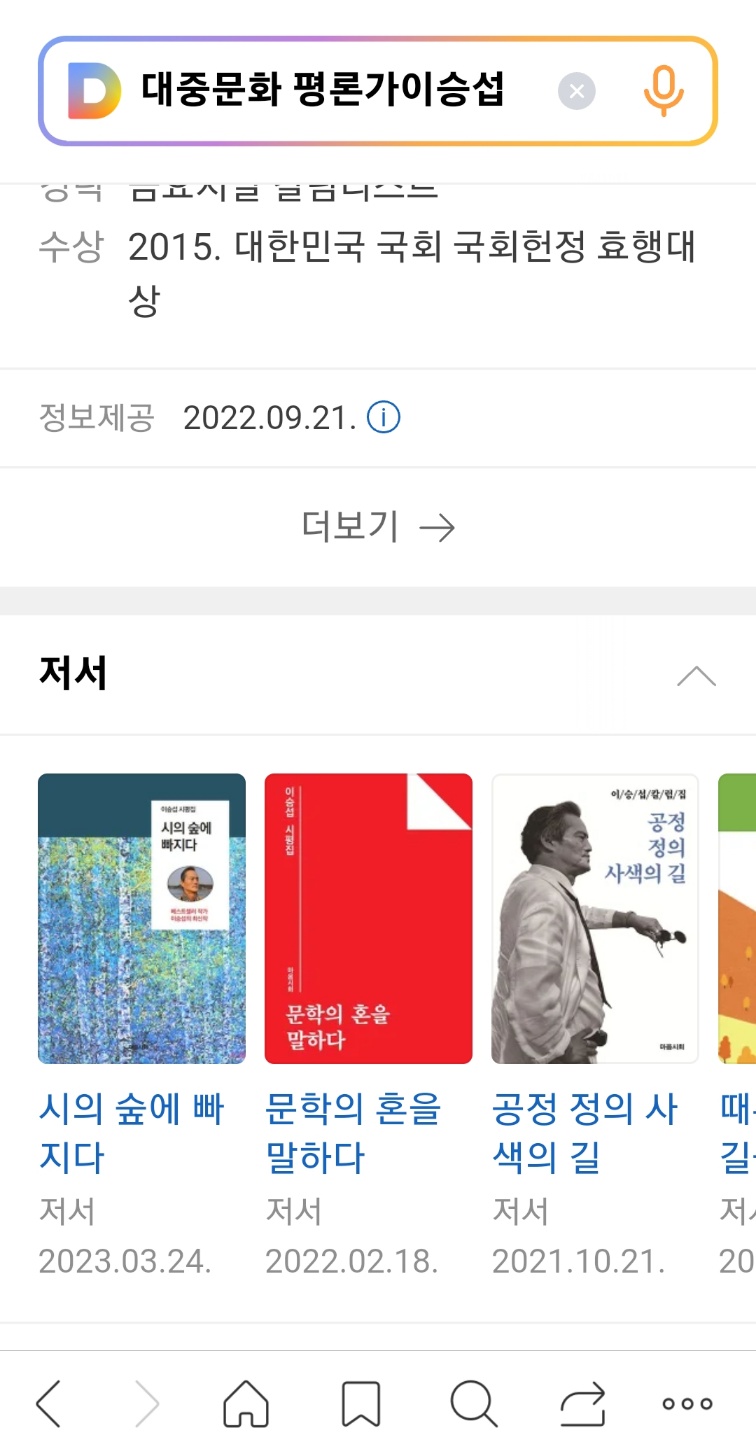Open the Daum logo home

94,91
